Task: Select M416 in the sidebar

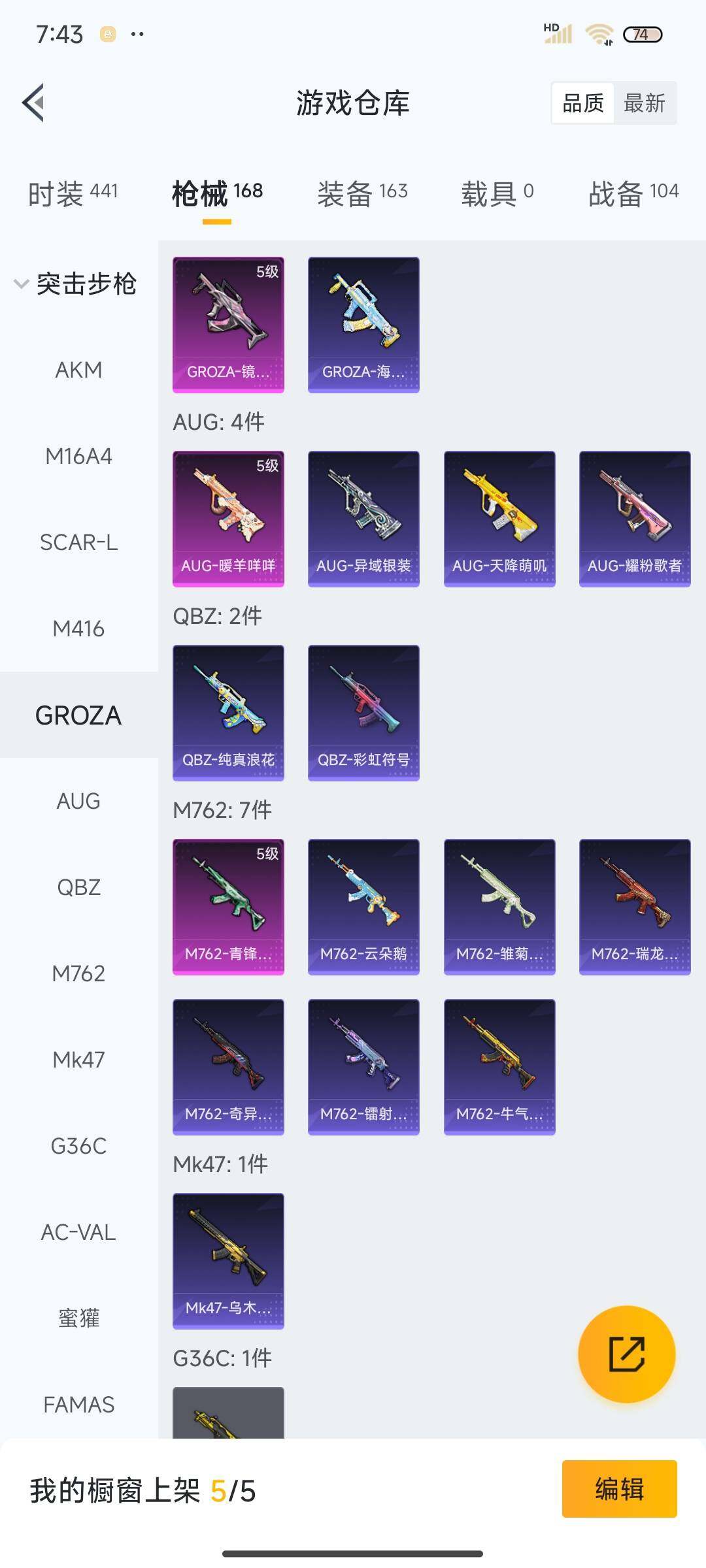Action: (x=78, y=629)
